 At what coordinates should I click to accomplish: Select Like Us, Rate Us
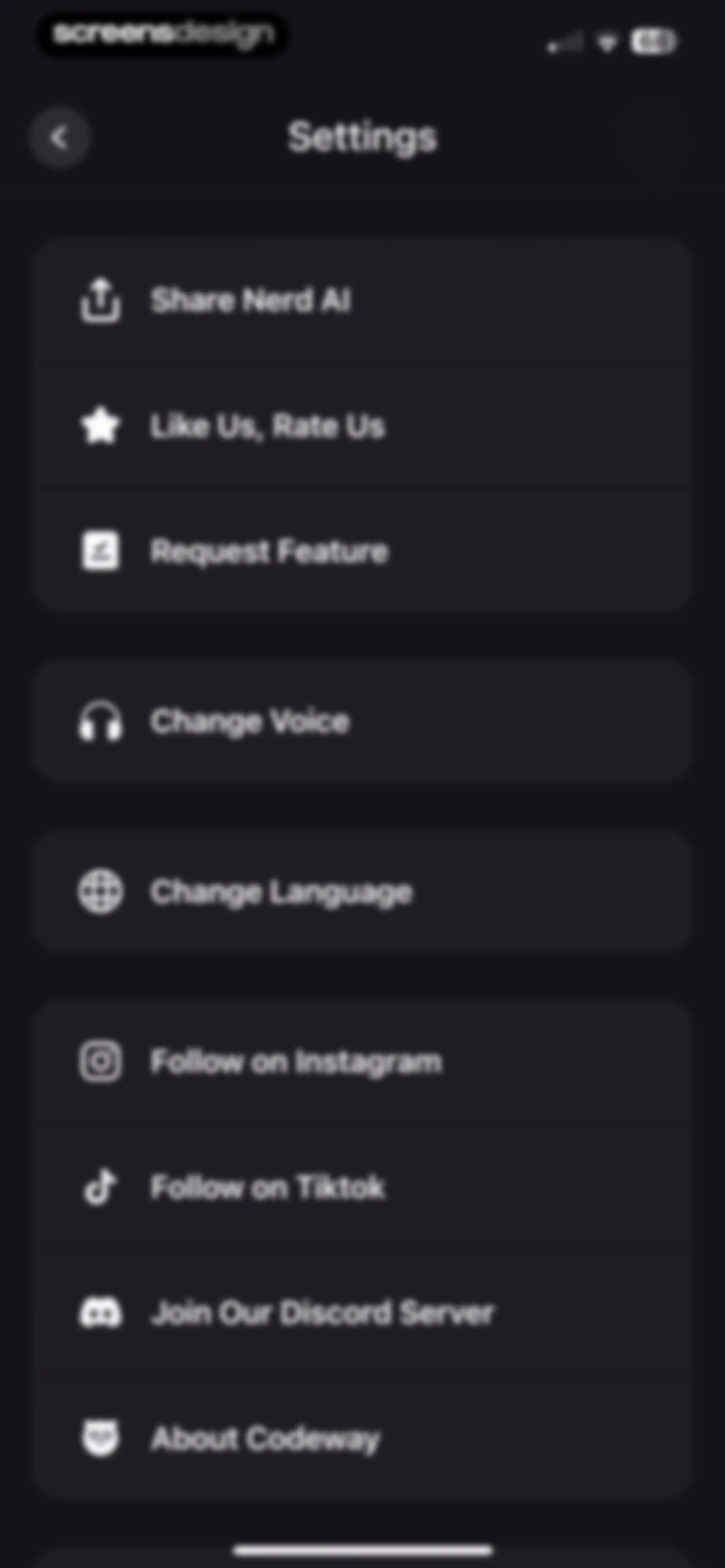coord(363,425)
